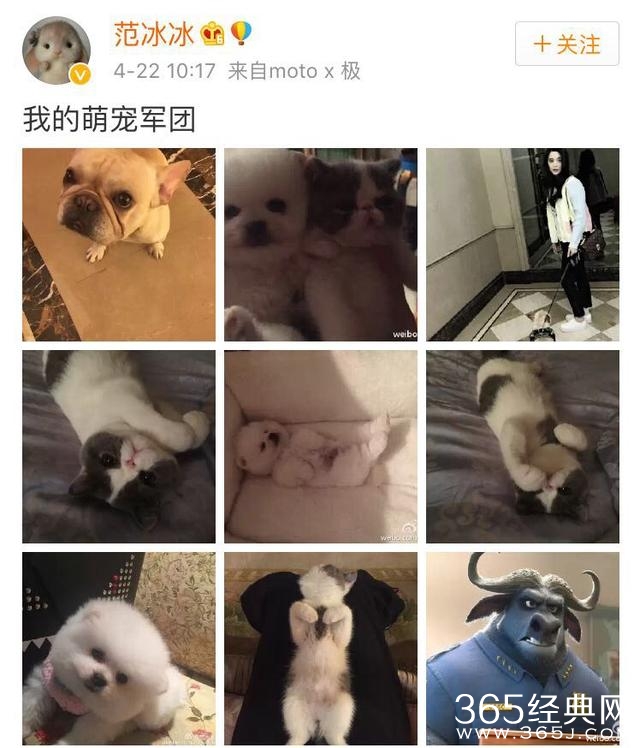
Task: Open the 范冰冰 username profile link
Action: pos(153,34)
